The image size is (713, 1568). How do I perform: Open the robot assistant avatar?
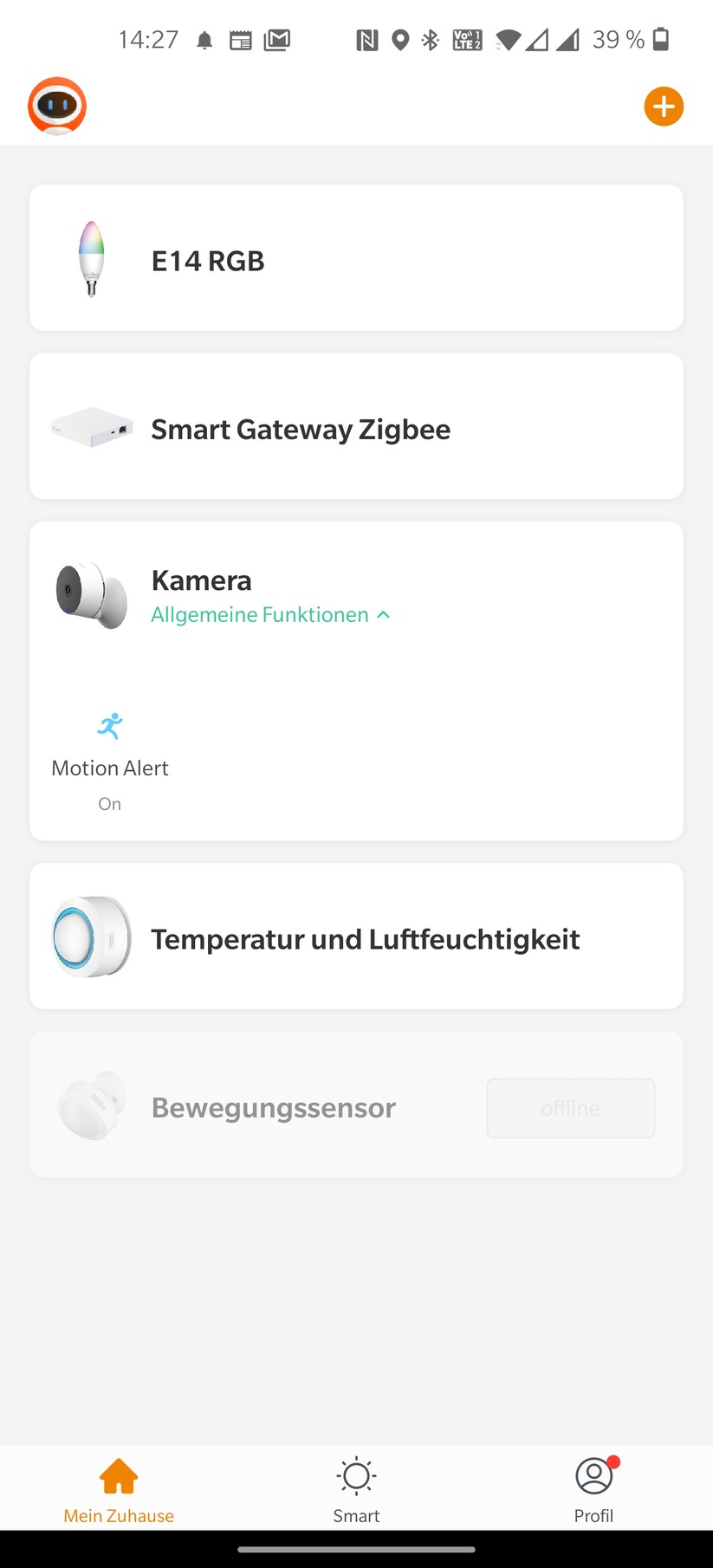click(x=57, y=107)
